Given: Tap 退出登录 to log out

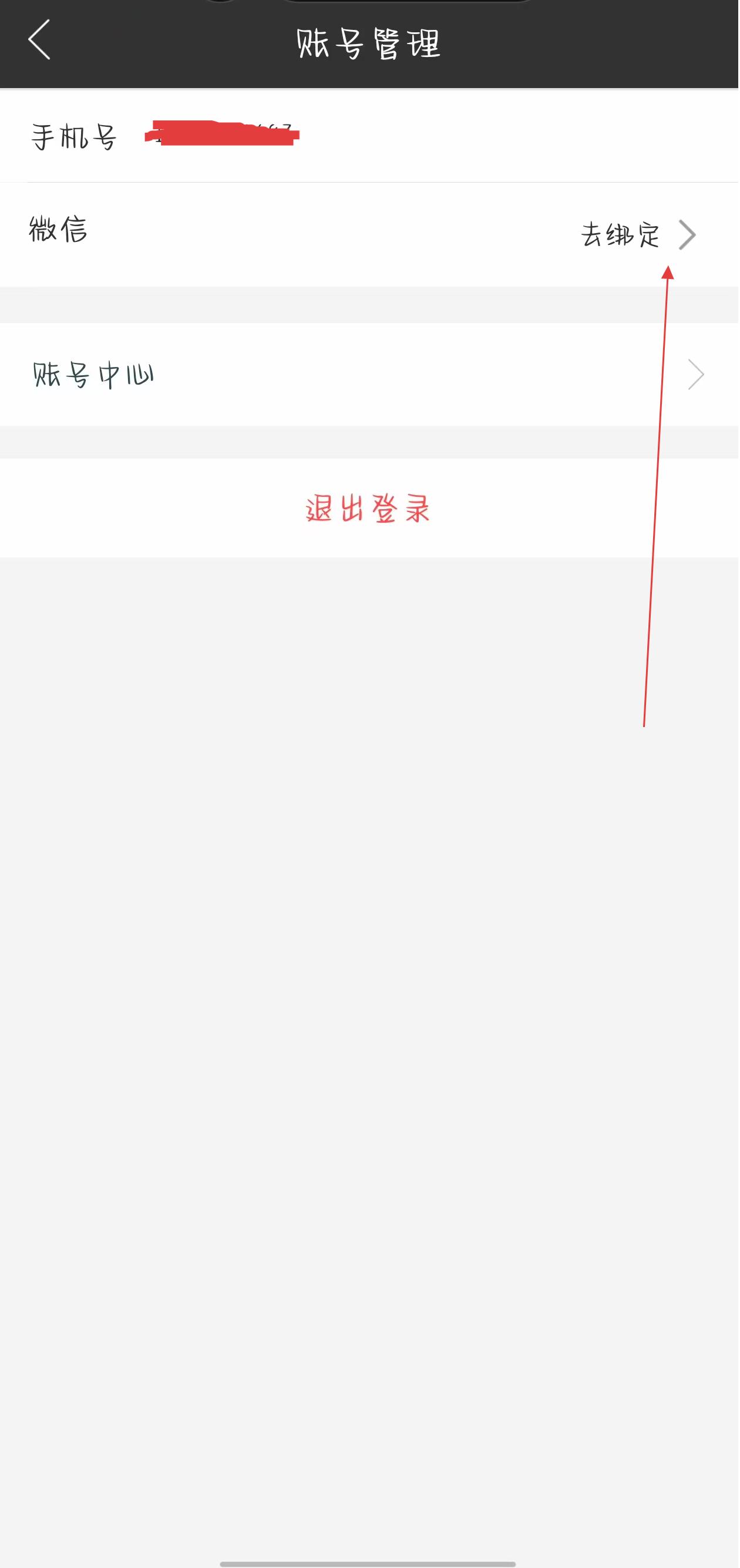Looking at the screenshot, I should click(x=368, y=509).
